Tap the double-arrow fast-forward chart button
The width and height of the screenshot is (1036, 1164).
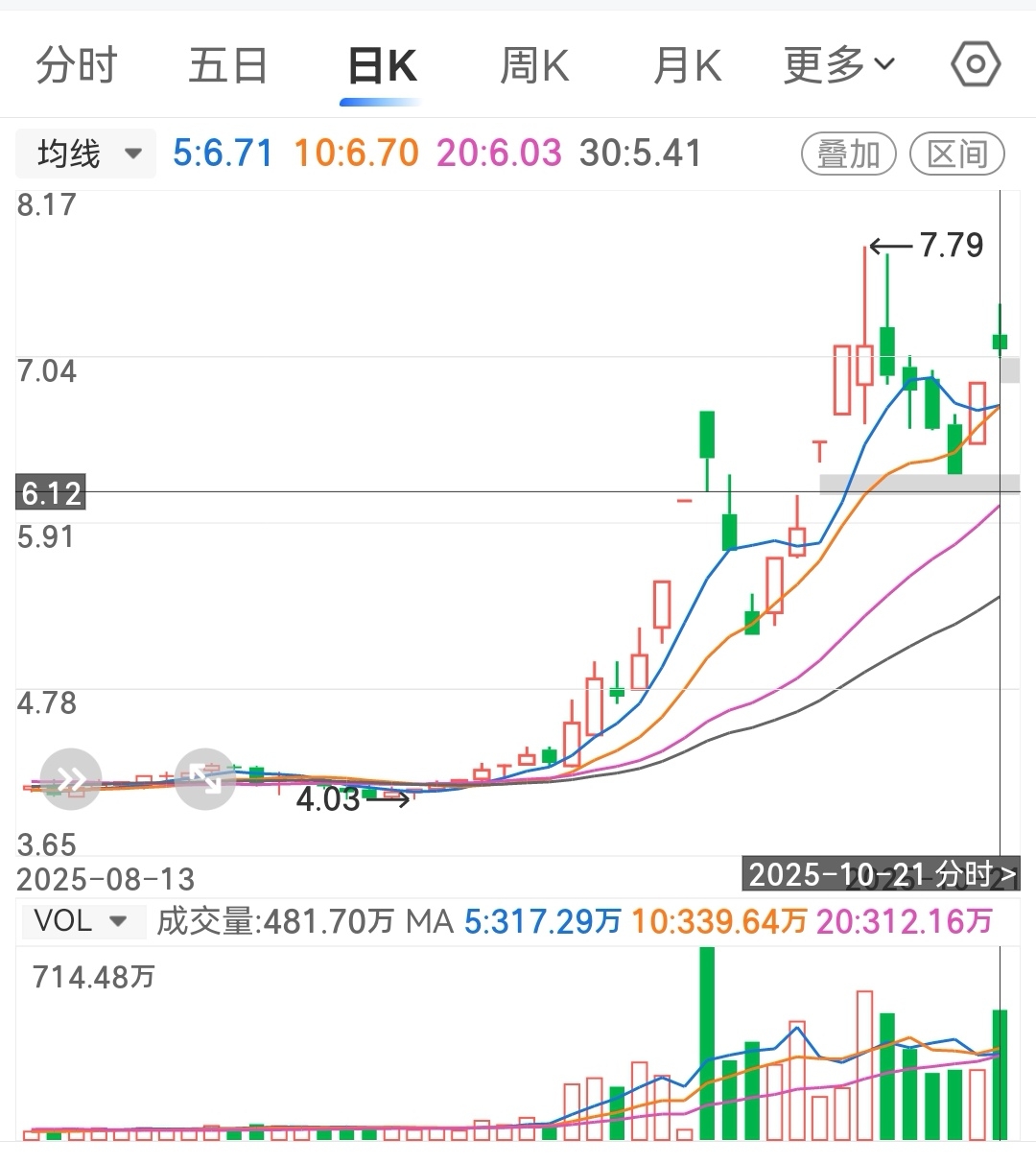click(x=71, y=778)
